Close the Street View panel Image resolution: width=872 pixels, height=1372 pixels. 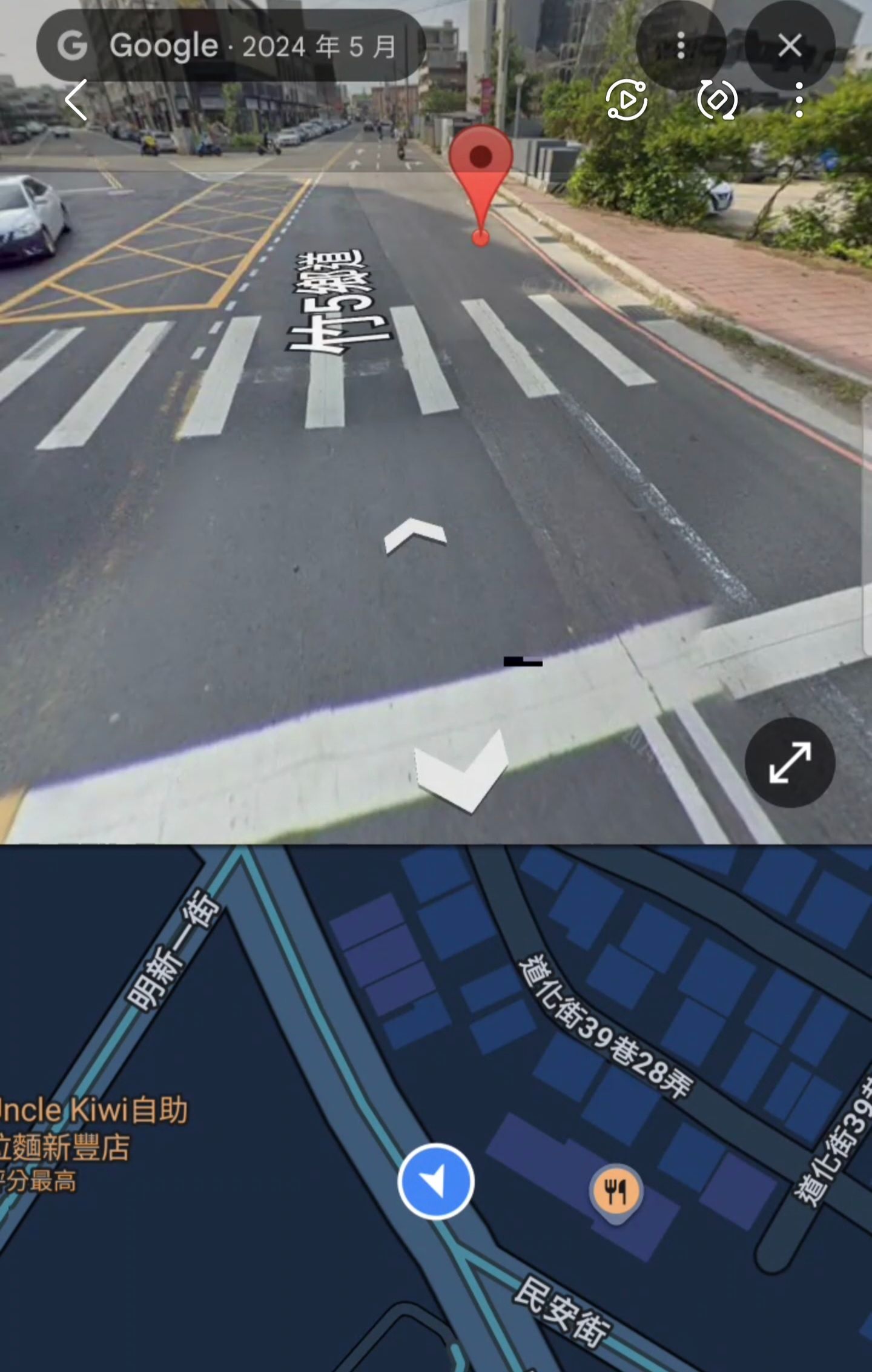[790, 46]
